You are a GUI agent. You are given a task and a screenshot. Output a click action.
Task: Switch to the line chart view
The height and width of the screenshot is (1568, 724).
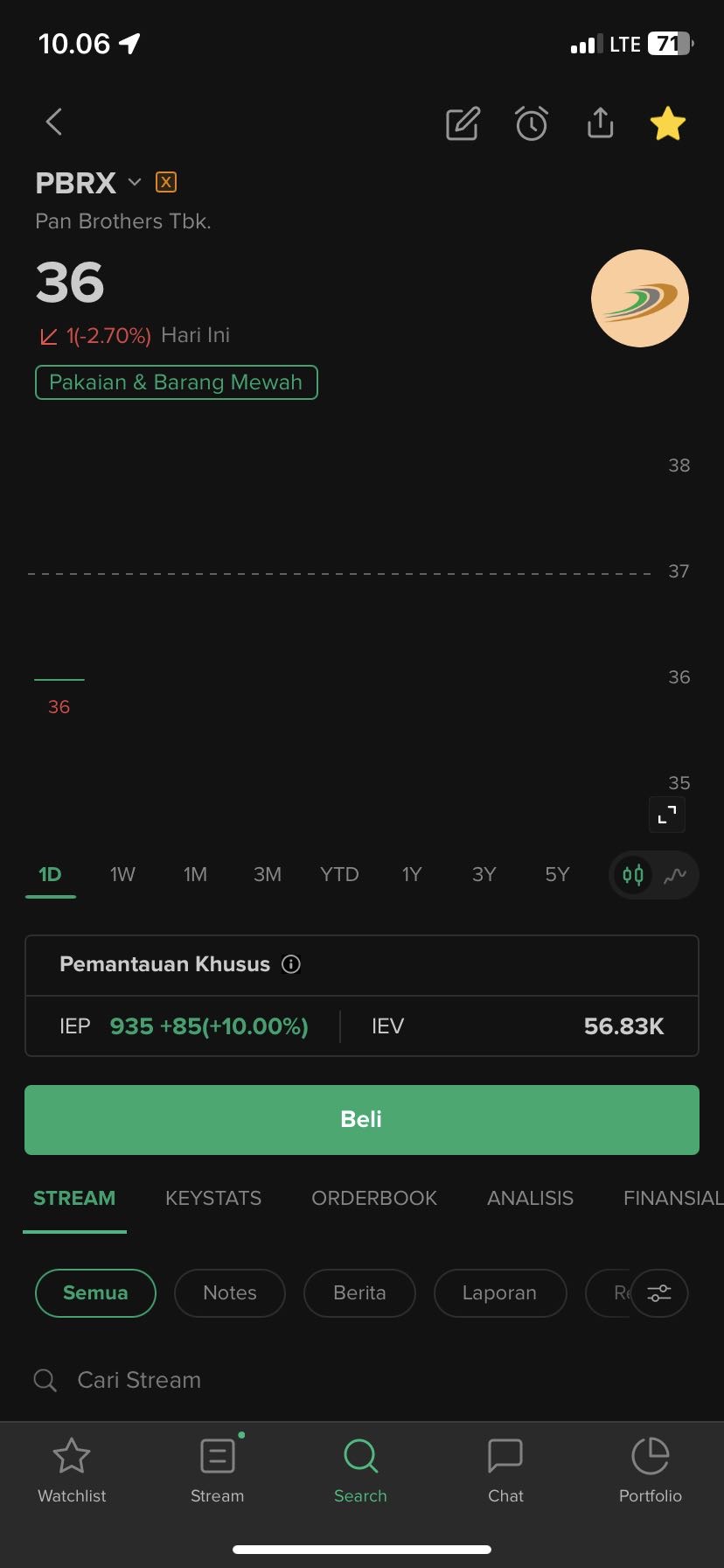(x=675, y=875)
